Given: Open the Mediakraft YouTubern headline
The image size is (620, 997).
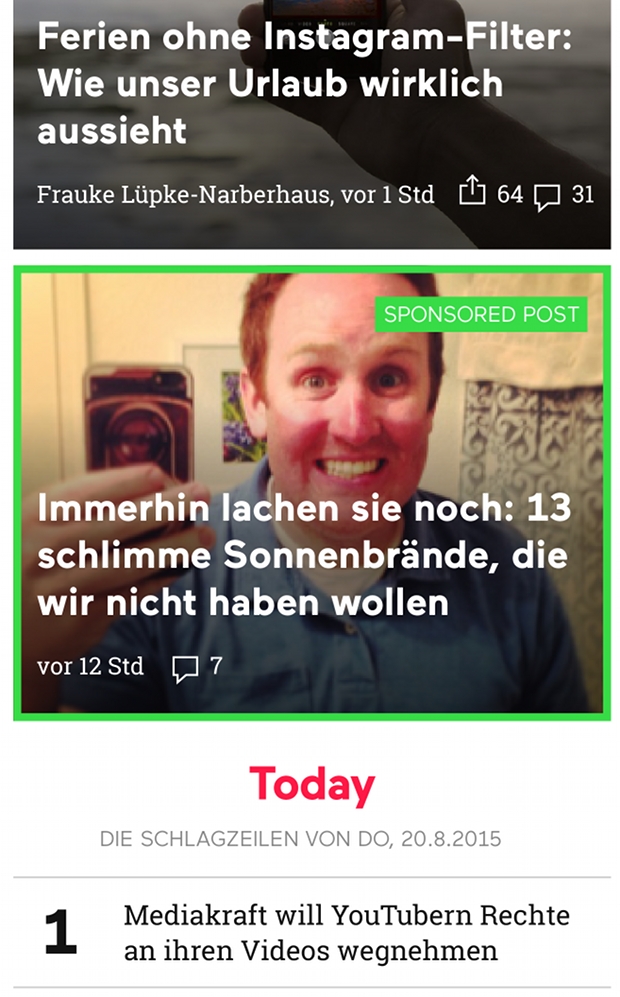Looking at the screenshot, I should 345,932.
